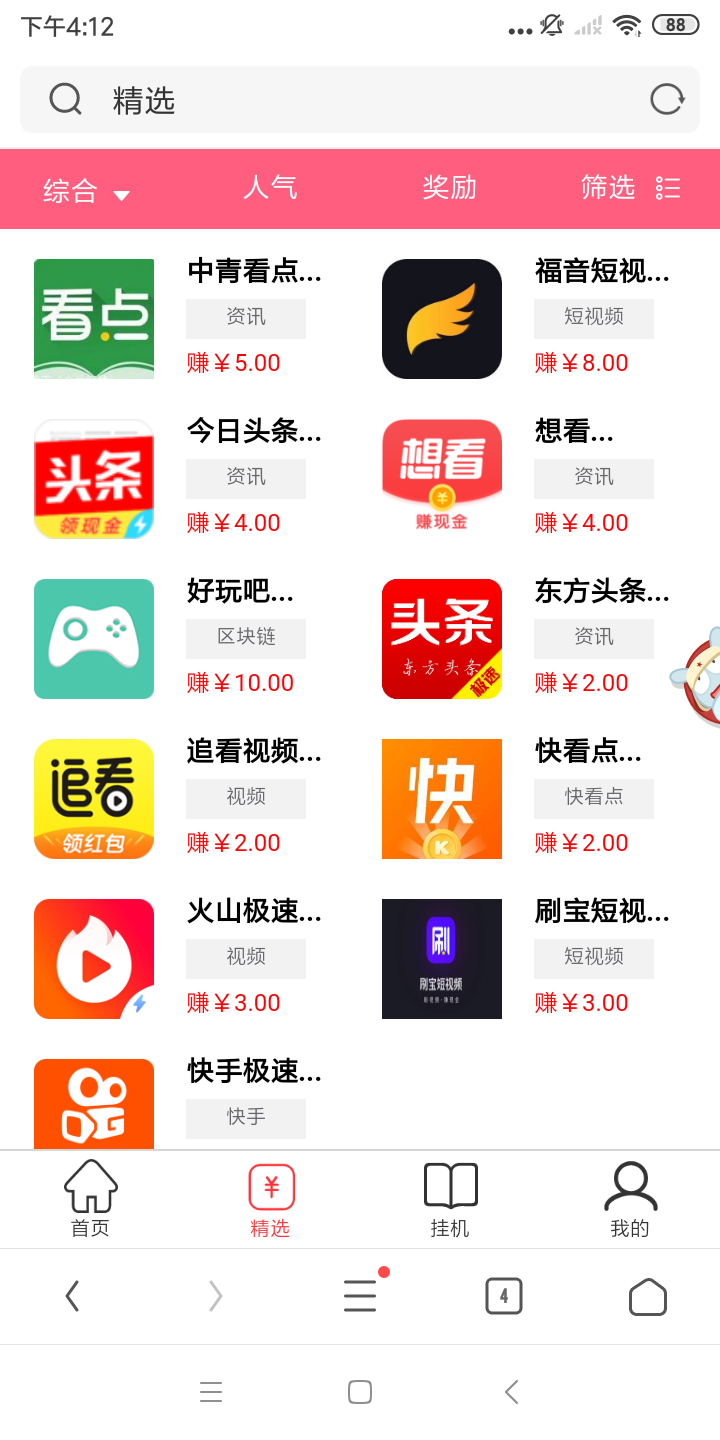Go to the 首页 tab

(90, 1200)
